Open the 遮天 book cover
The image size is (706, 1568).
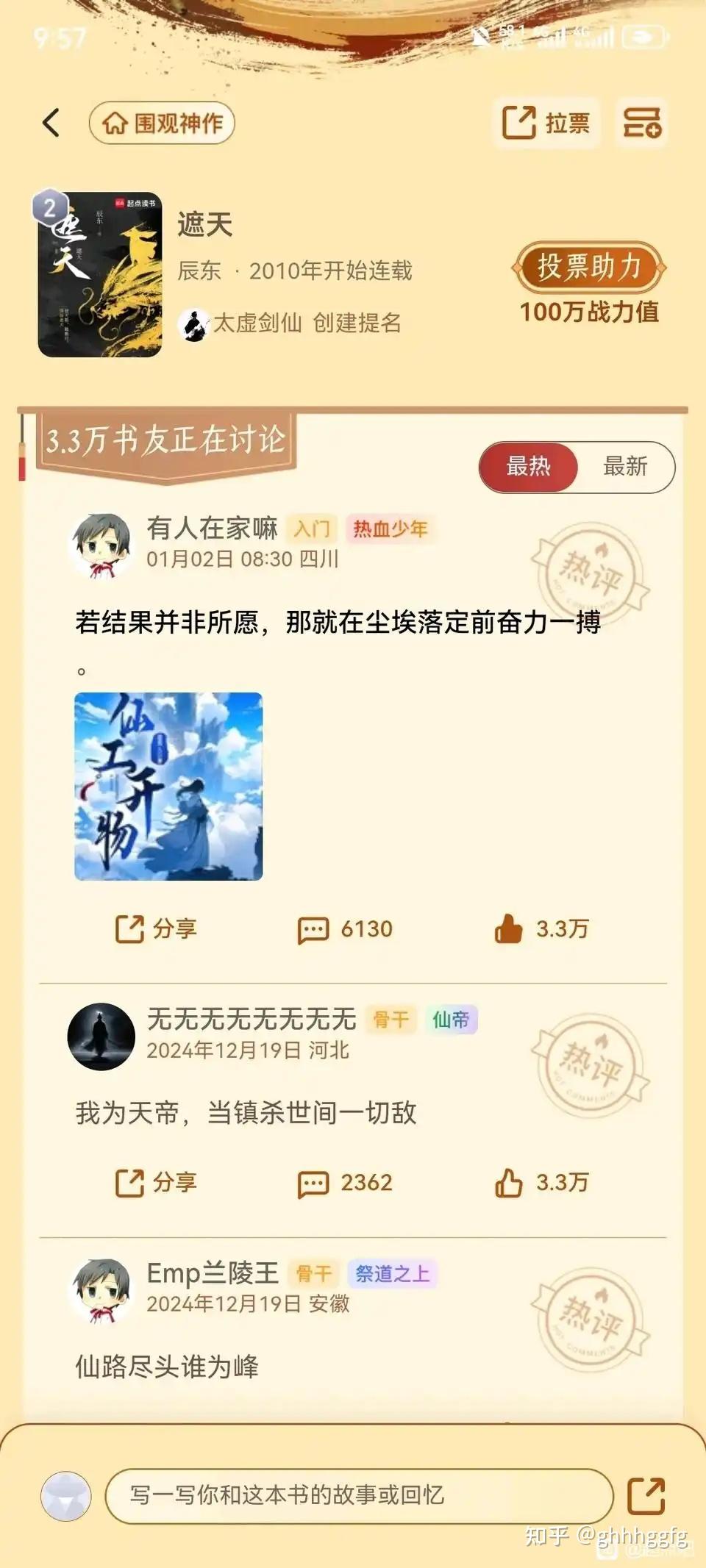[100, 275]
